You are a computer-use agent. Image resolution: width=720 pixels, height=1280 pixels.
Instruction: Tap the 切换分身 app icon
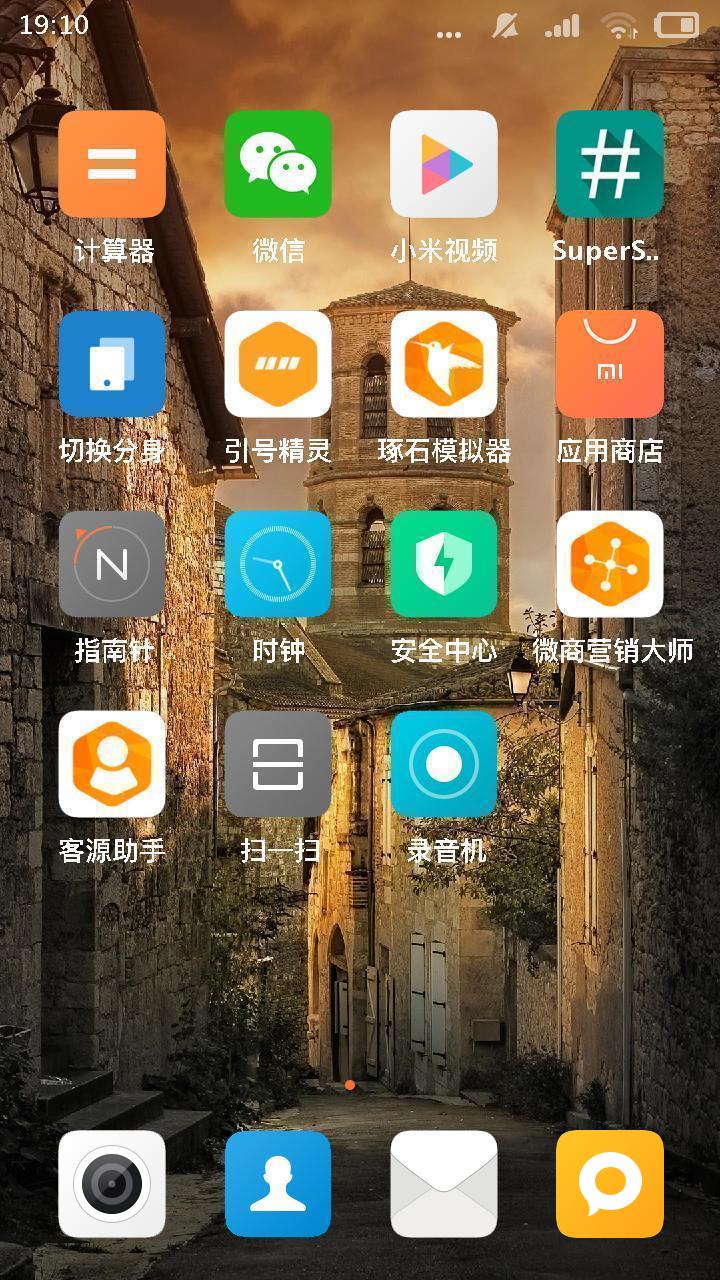[112, 364]
